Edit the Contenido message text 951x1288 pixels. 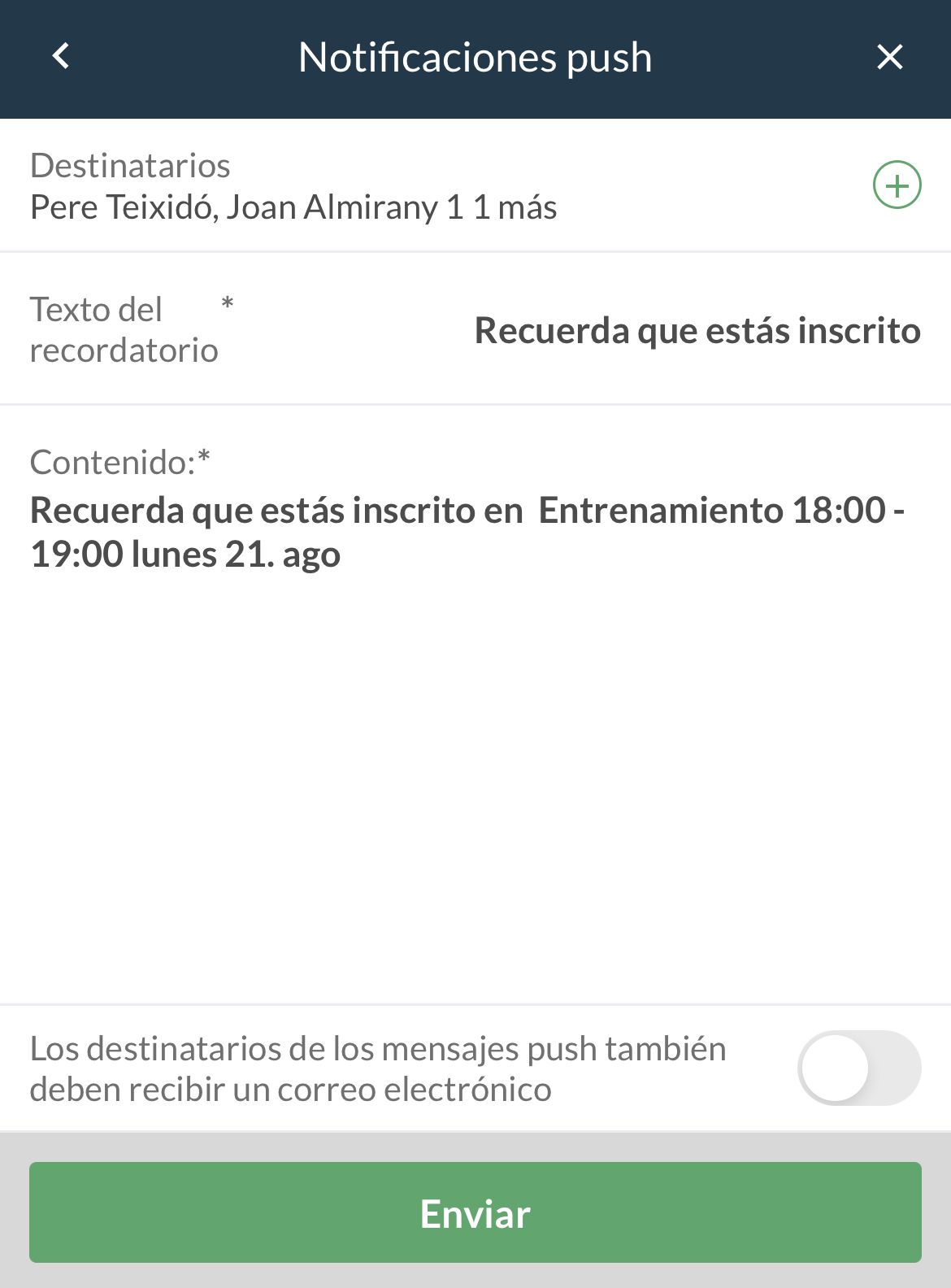click(467, 533)
